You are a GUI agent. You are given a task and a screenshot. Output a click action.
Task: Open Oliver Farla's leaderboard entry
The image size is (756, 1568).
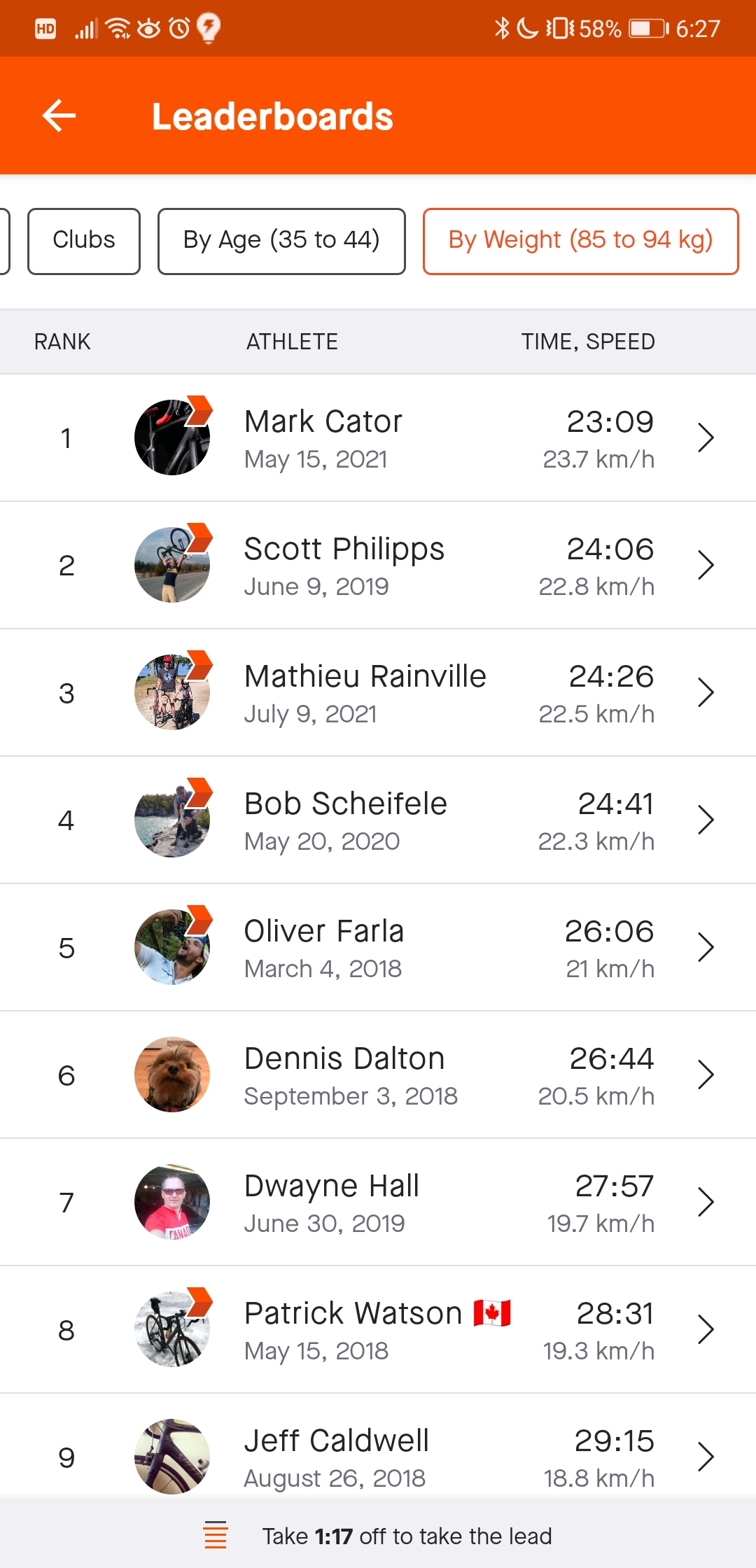378,948
